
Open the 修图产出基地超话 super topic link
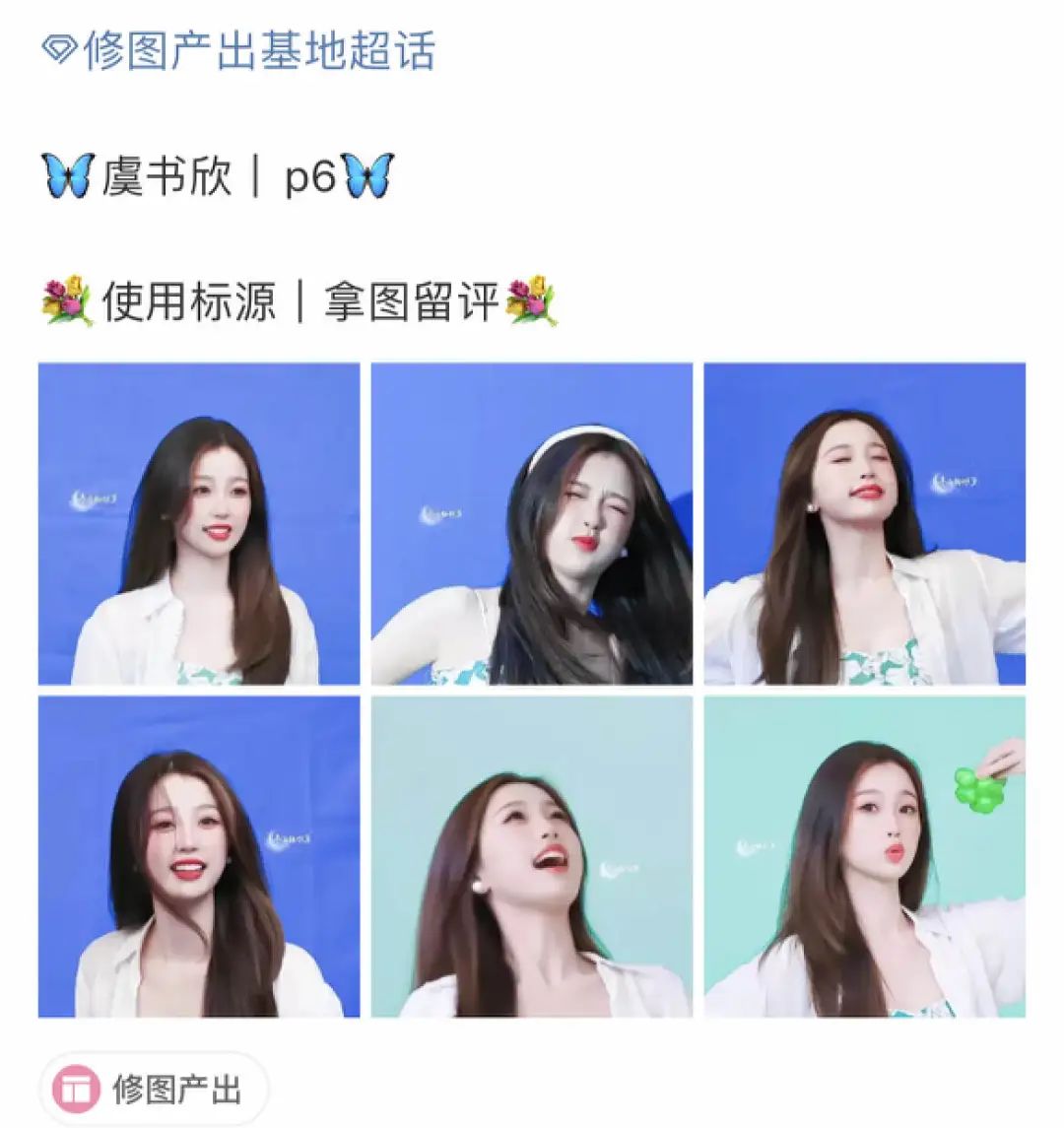(x=238, y=51)
